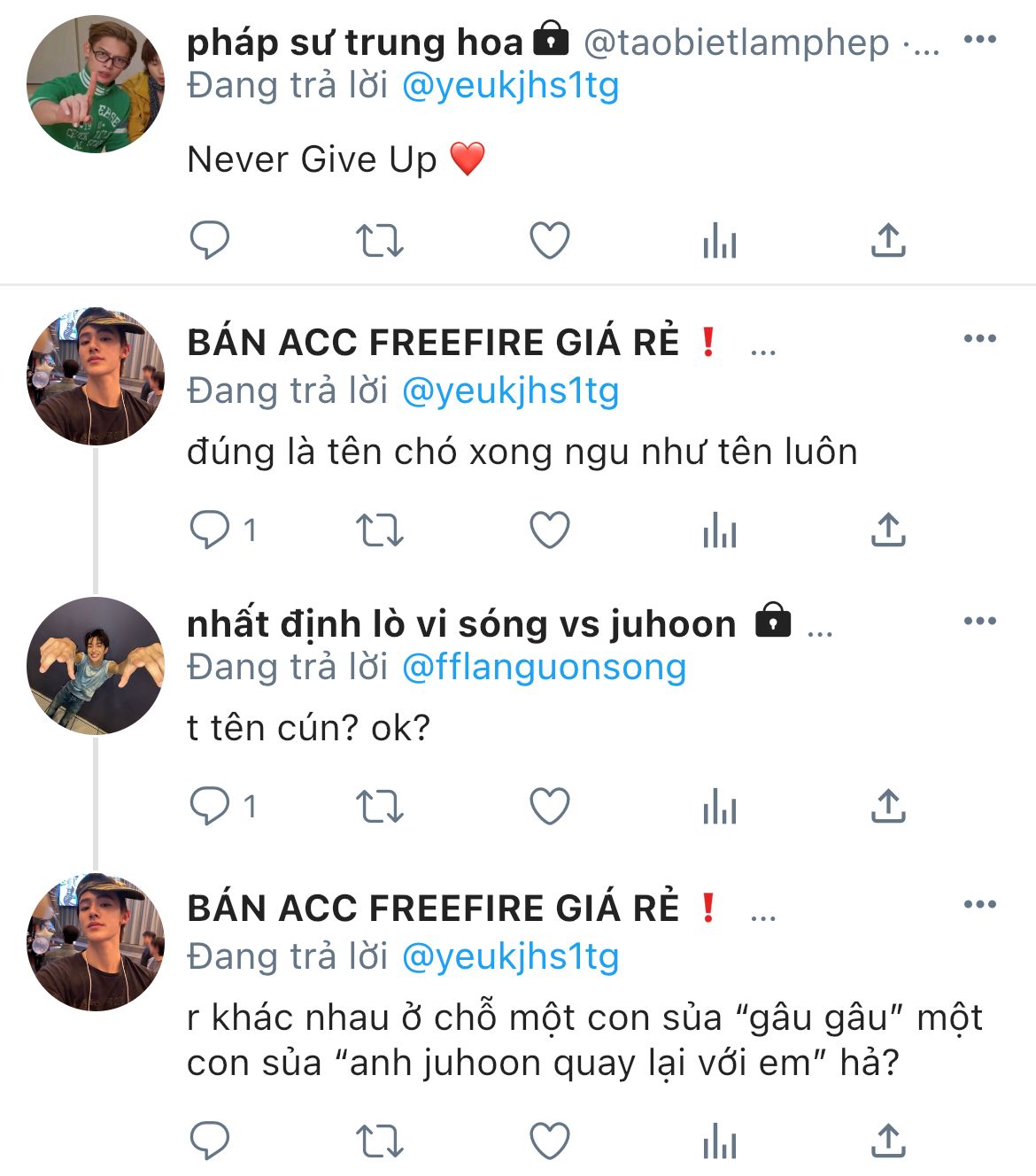Open overflow menu on pháp sư trung hoa's tweet
Screen dimensions: 1036x1176
pyautogui.click(x=979, y=39)
